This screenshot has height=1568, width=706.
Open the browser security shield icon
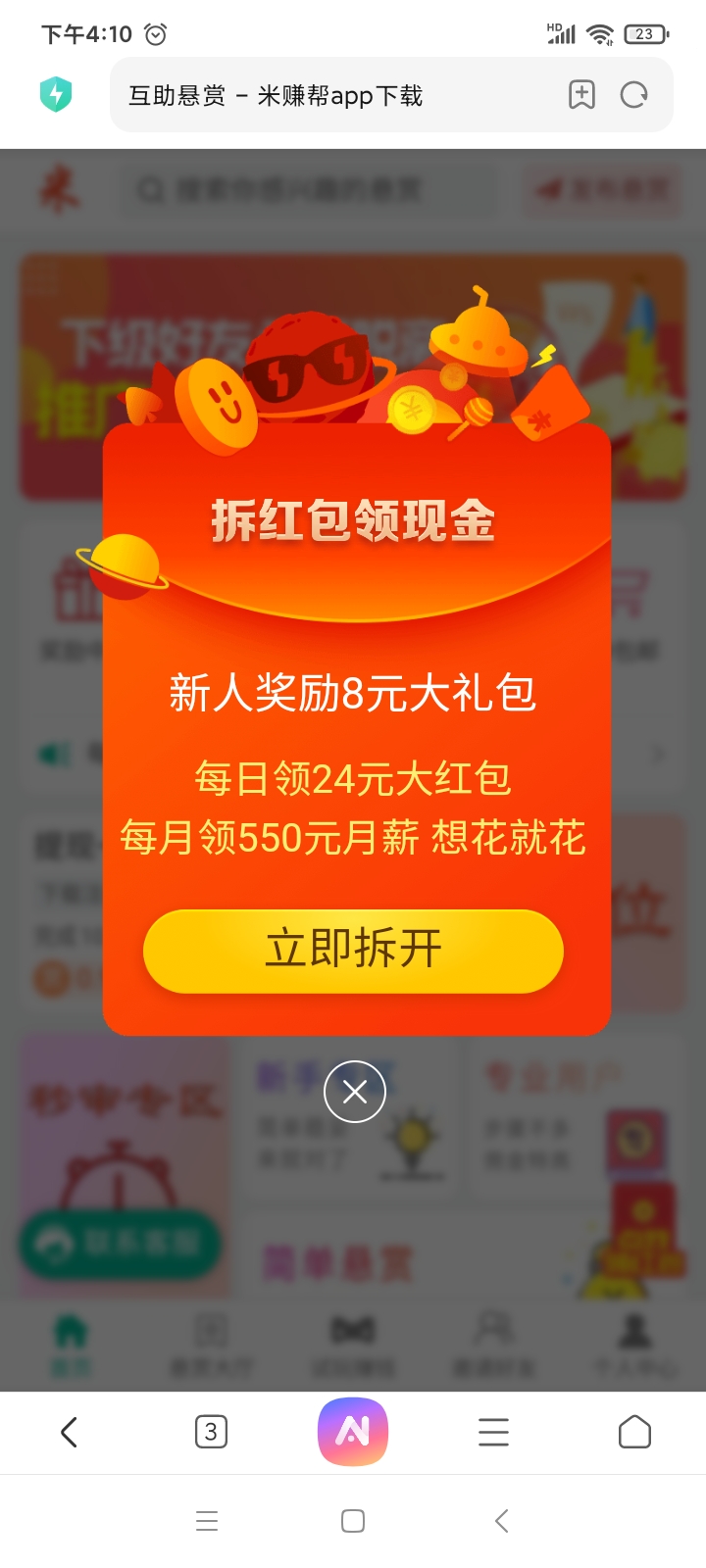point(56,94)
